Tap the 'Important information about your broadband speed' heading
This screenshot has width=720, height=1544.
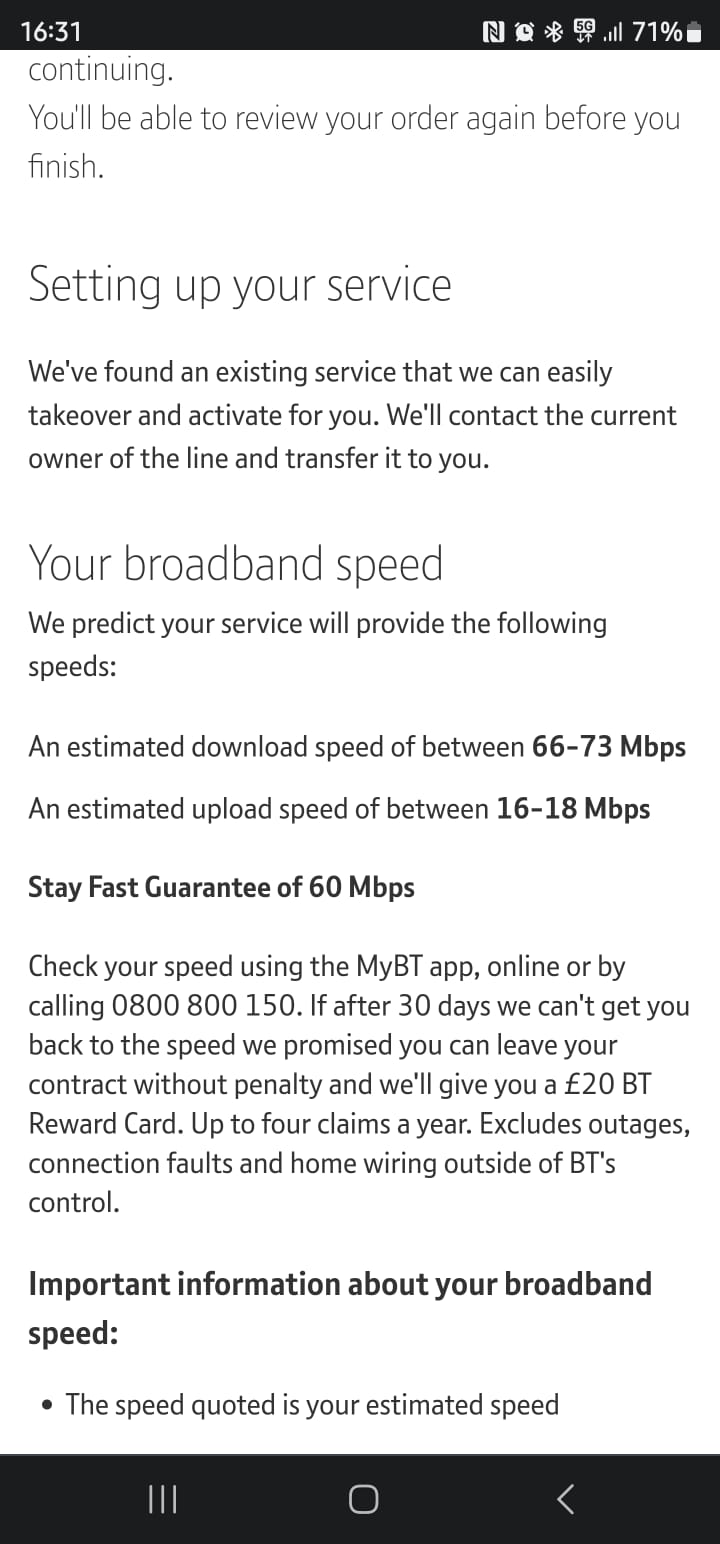(340, 1307)
